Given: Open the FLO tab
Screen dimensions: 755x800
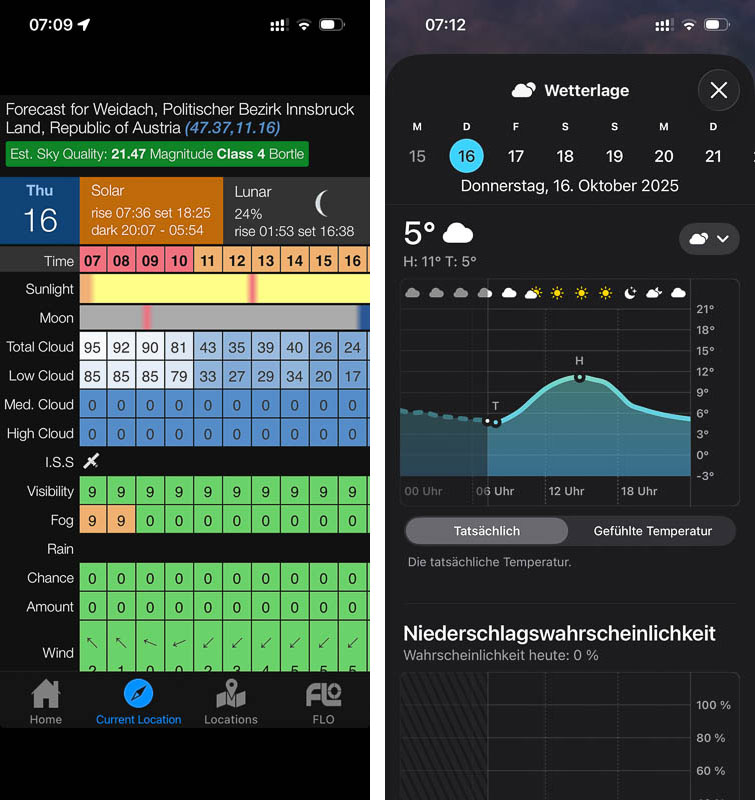Looking at the screenshot, I should pyautogui.click(x=323, y=701).
